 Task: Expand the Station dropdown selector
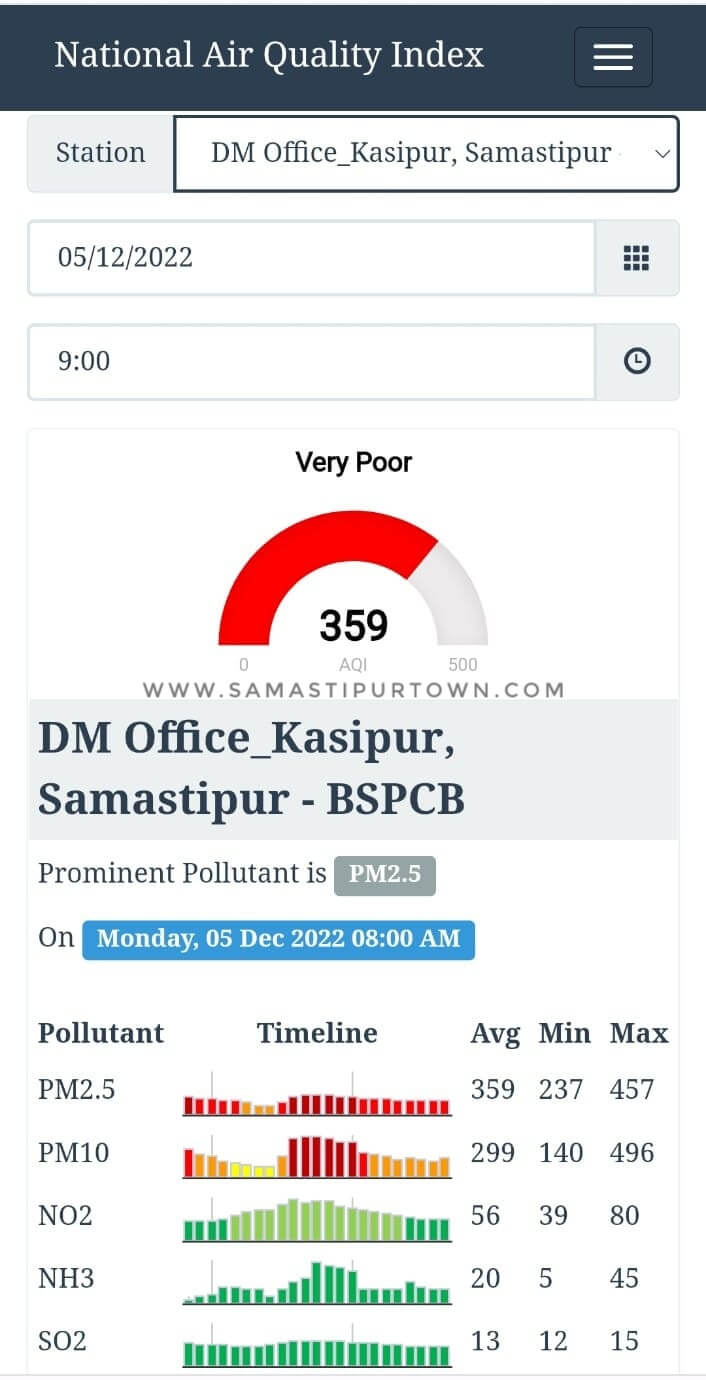click(426, 153)
